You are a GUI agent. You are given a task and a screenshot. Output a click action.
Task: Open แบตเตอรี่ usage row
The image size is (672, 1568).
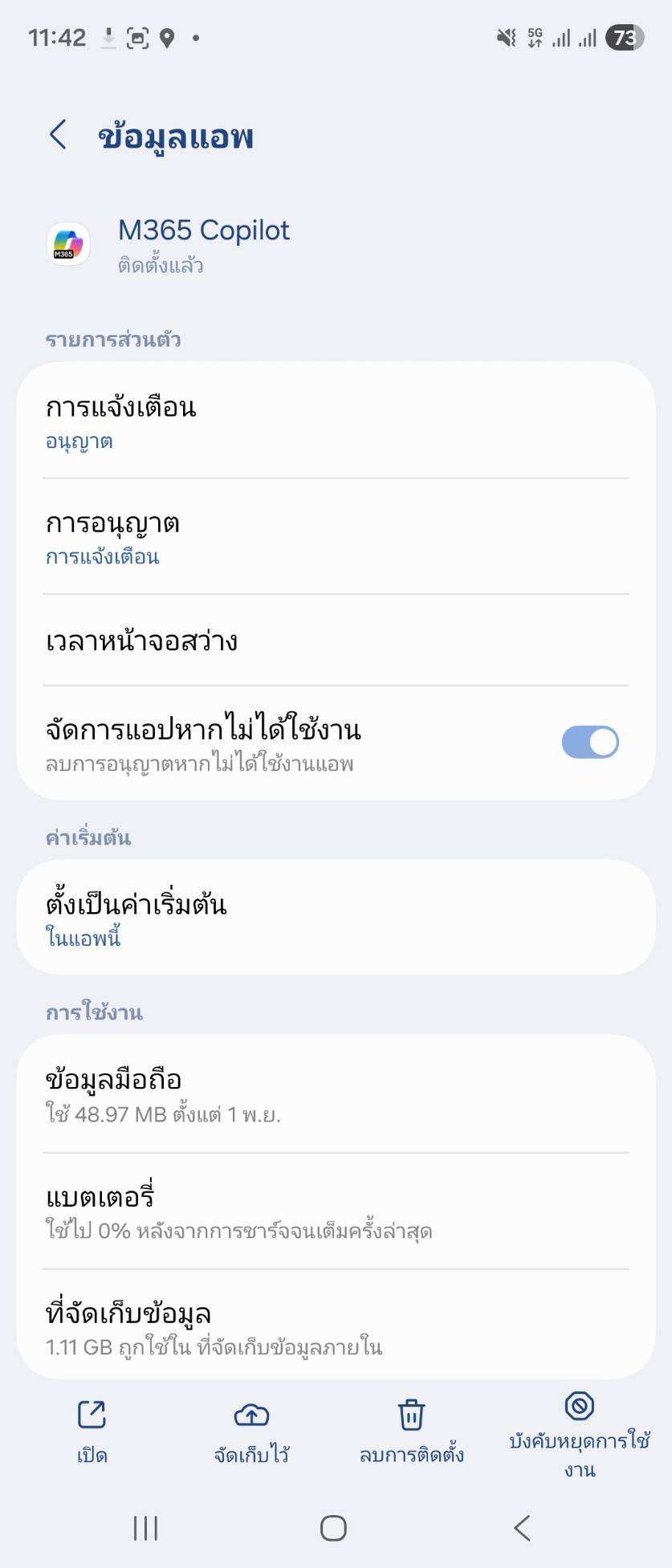click(336, 1211)
